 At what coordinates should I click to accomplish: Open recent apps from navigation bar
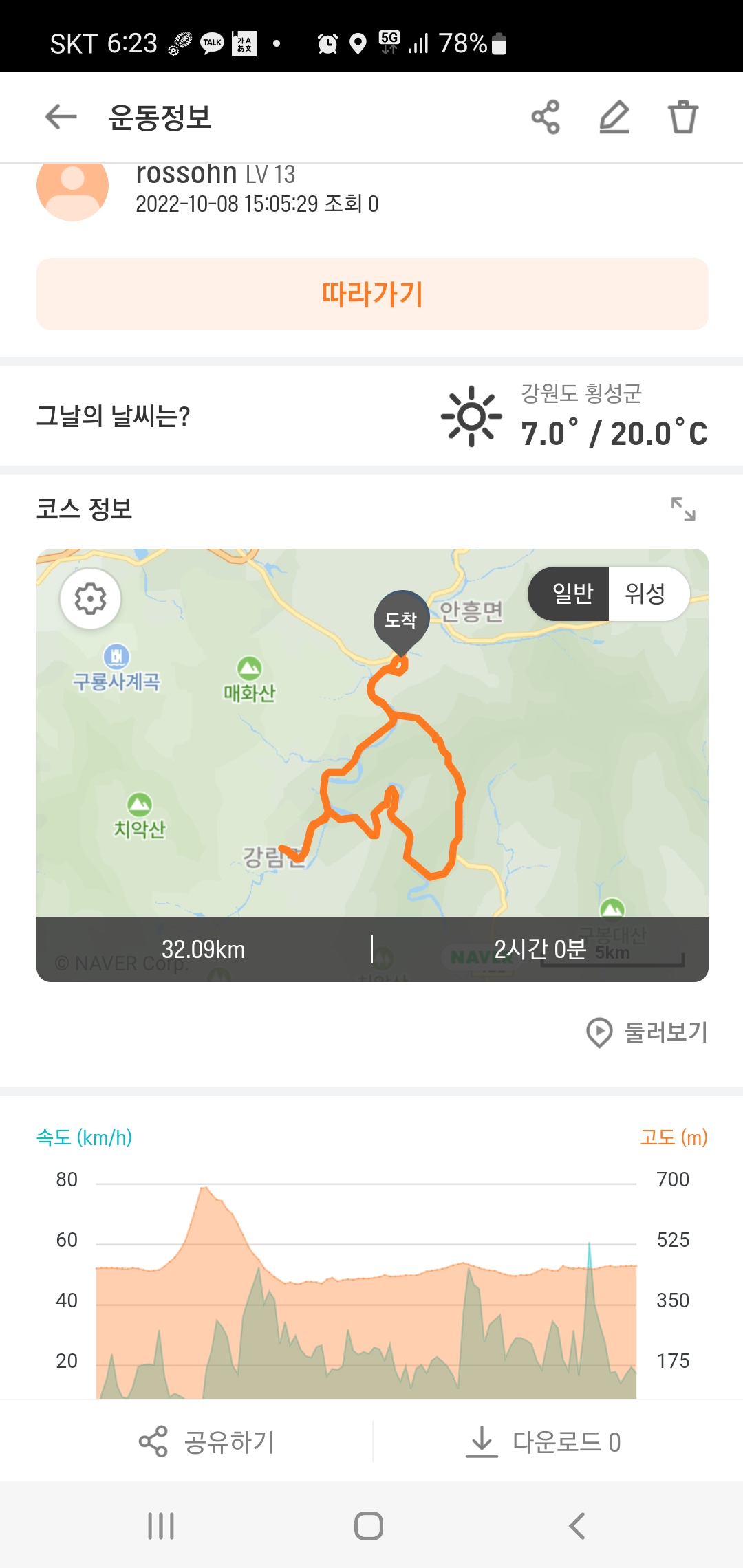click(x=161, y=1526)
